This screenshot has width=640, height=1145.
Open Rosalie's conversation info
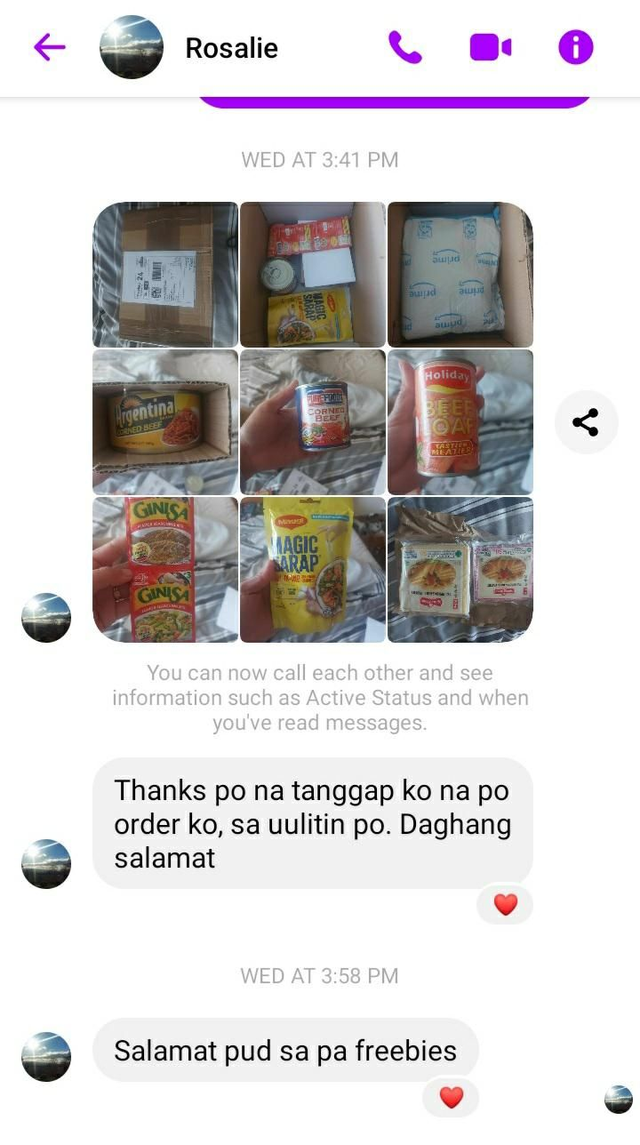click(575, 47)
